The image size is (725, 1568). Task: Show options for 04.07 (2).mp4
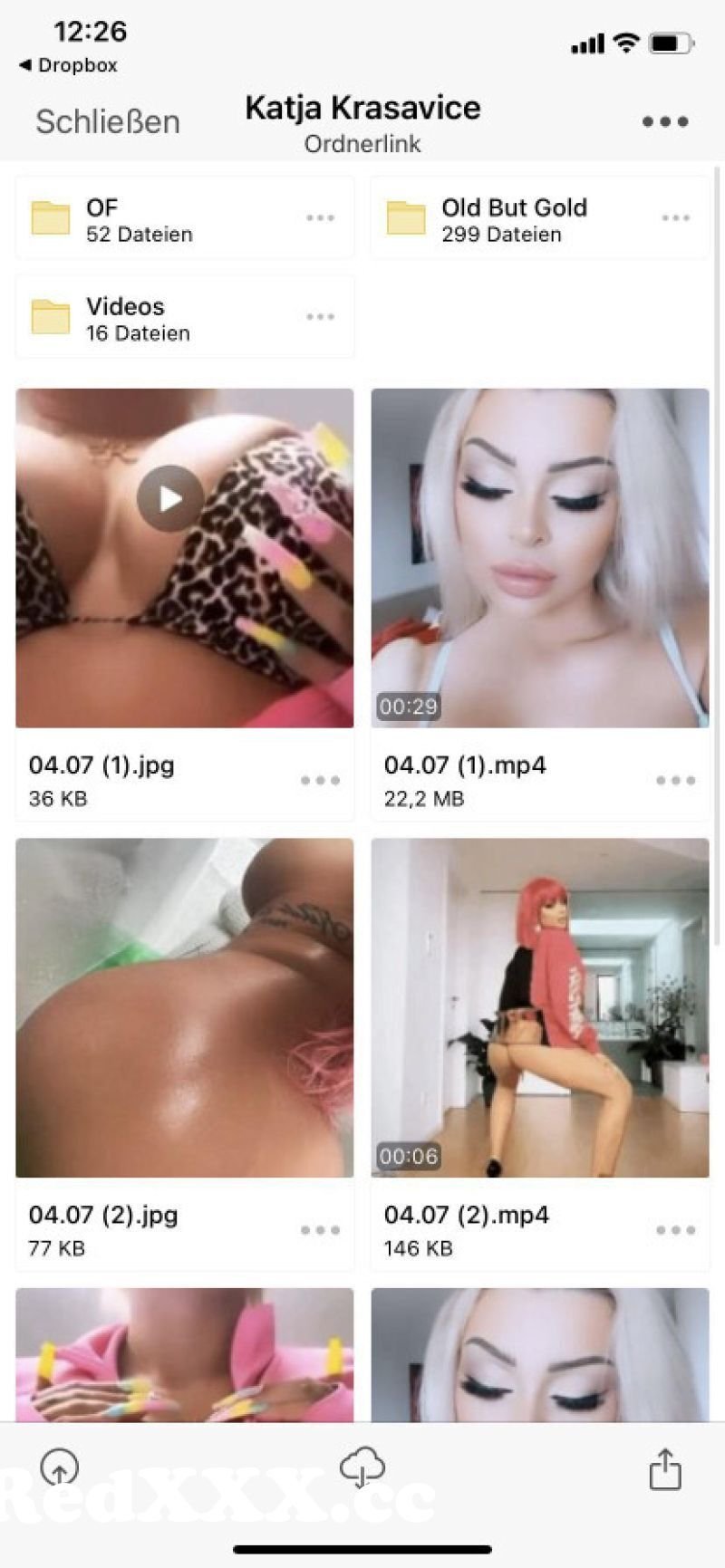point(675,1230)
